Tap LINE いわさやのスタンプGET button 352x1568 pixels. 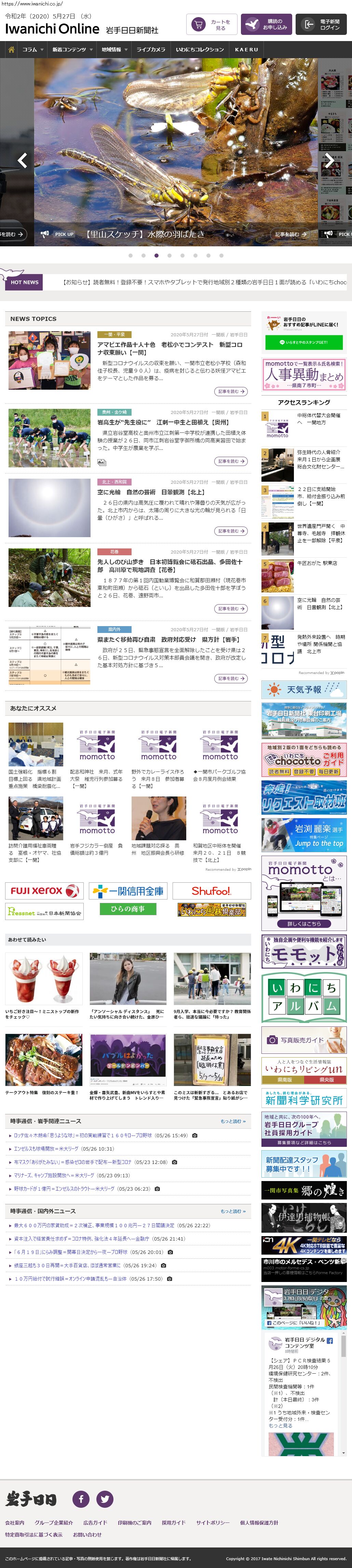point(303,342)
